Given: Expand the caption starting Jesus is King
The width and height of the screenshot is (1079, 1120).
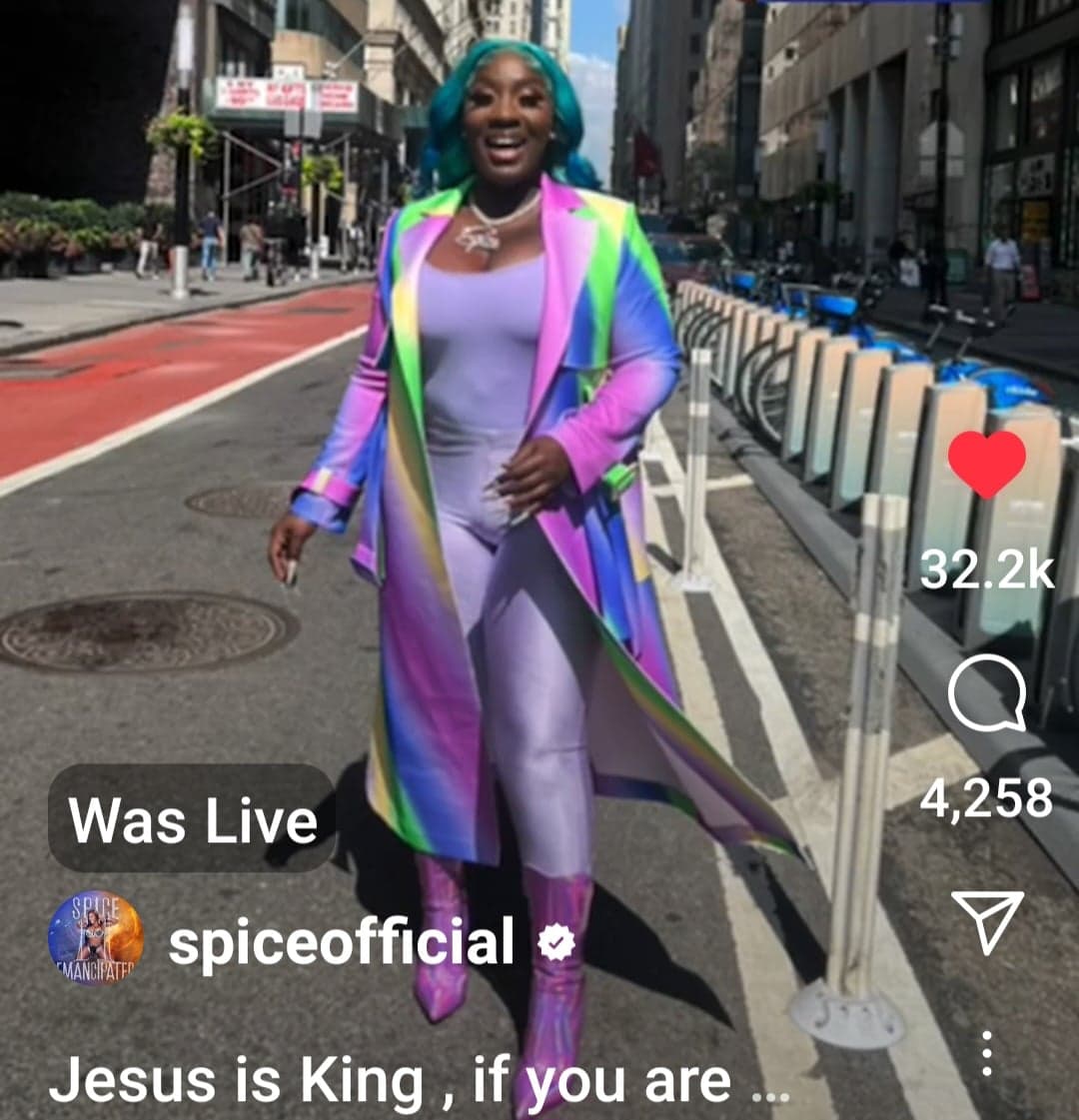Looking at the screenshot, I should coord(419,1082).
